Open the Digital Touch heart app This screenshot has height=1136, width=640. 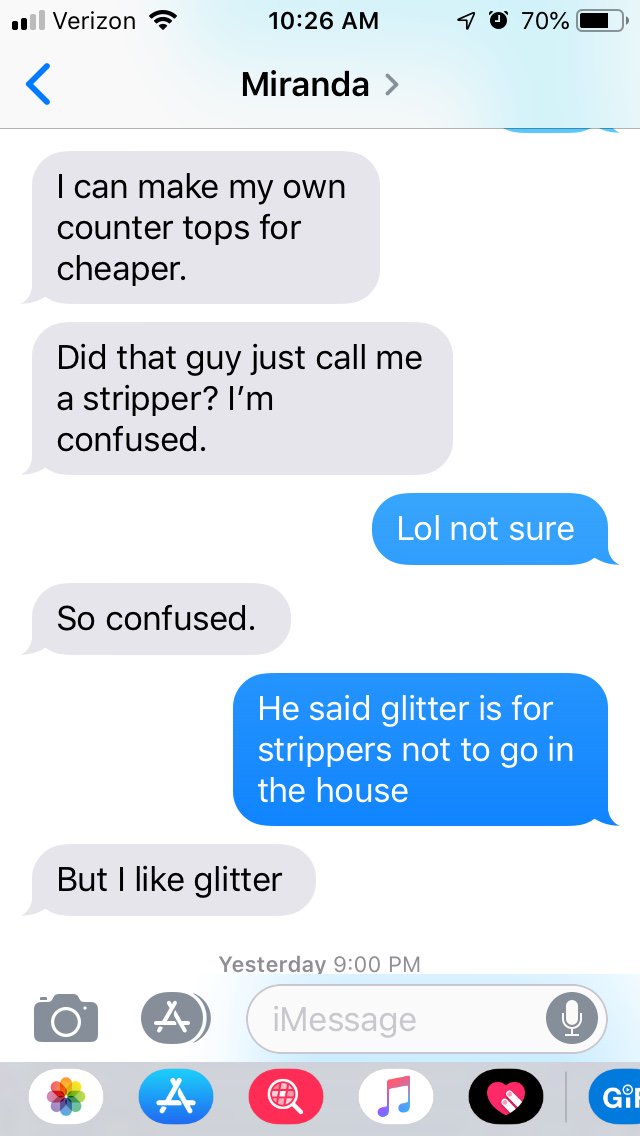pos(506,1096)
